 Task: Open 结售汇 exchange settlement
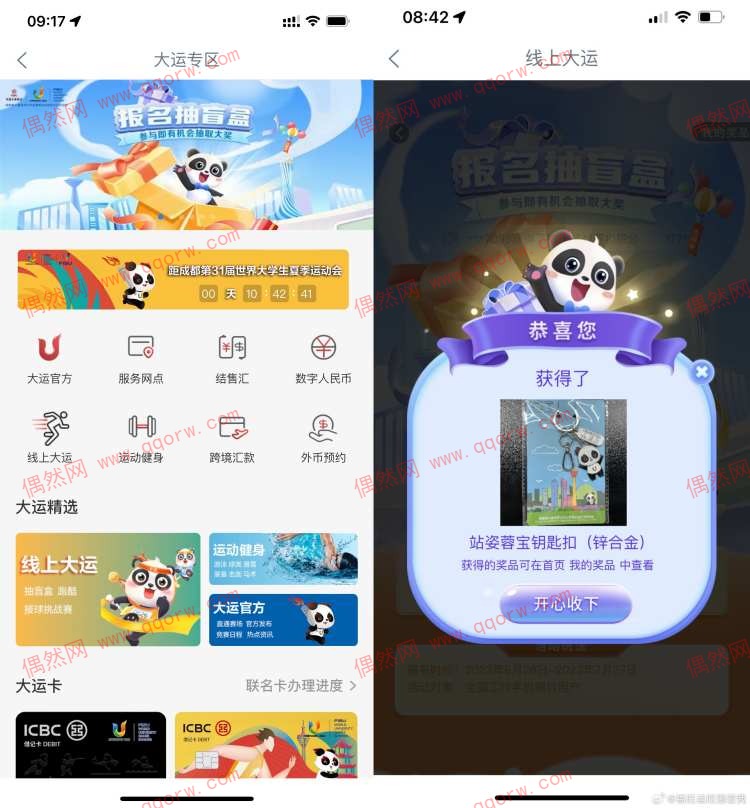pyautogui.click(x=232, y=358)
